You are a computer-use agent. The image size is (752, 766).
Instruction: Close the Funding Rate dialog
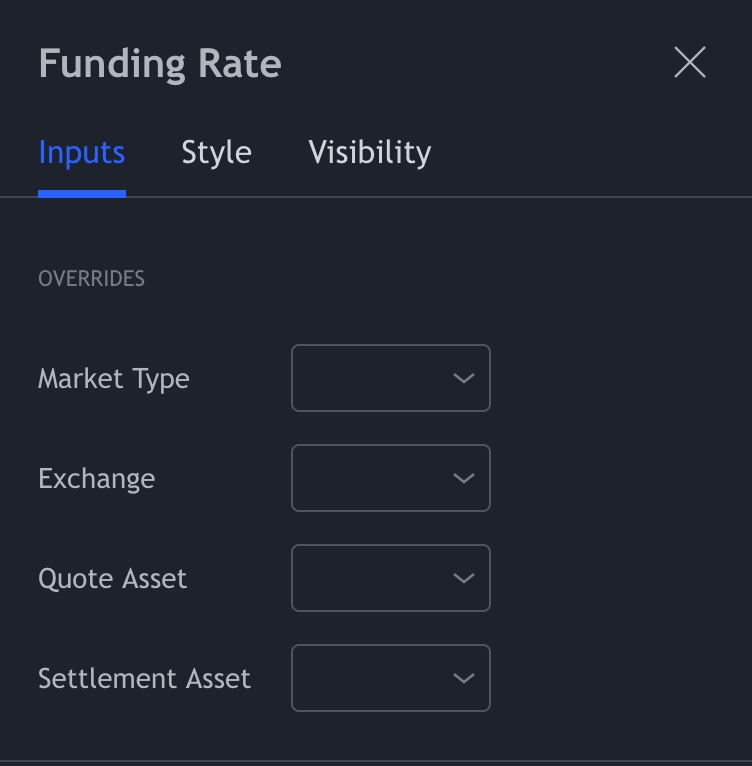point(690,62)
